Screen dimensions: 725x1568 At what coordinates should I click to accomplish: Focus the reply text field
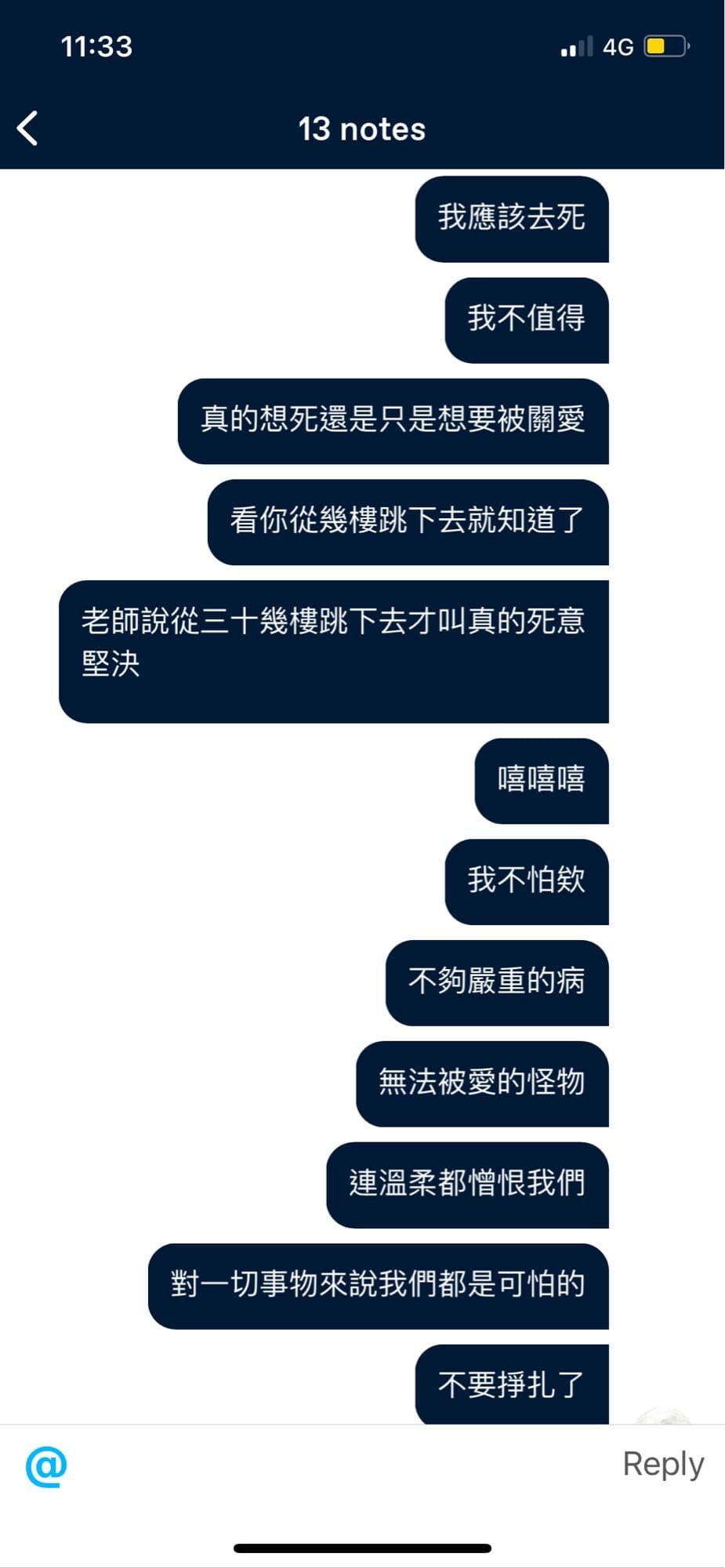coord(337,1465)
